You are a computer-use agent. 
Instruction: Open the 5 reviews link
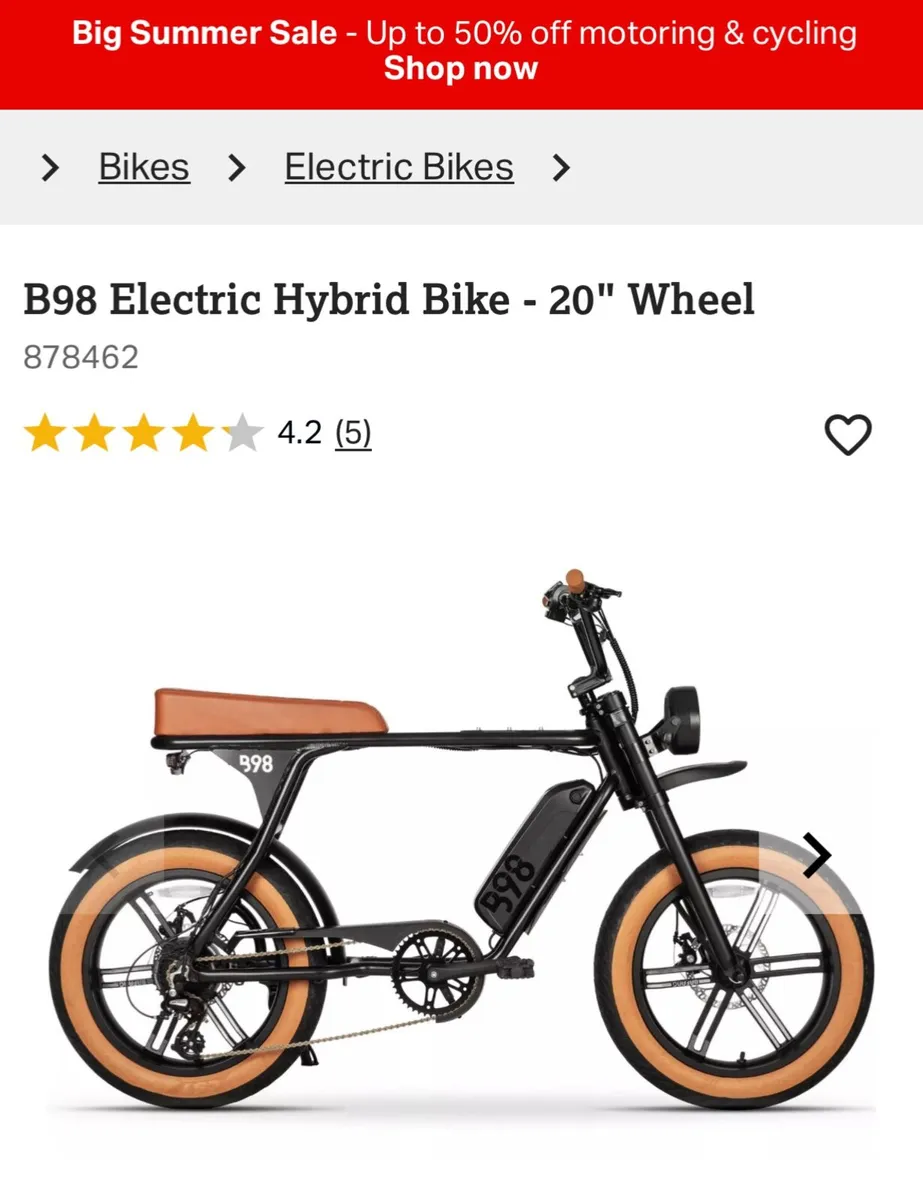pyautogui.click(x=353, y=433)
